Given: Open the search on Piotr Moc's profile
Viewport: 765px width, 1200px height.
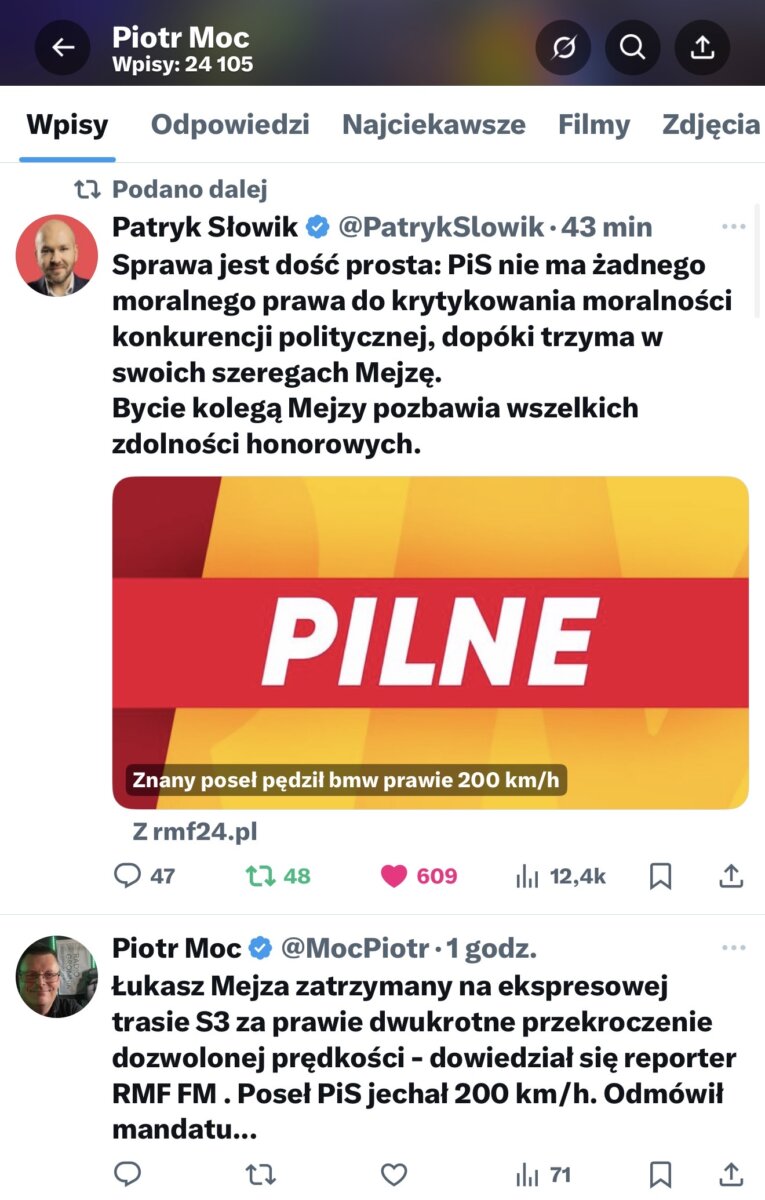Looking at the screenshot, I should pos(632,48).
